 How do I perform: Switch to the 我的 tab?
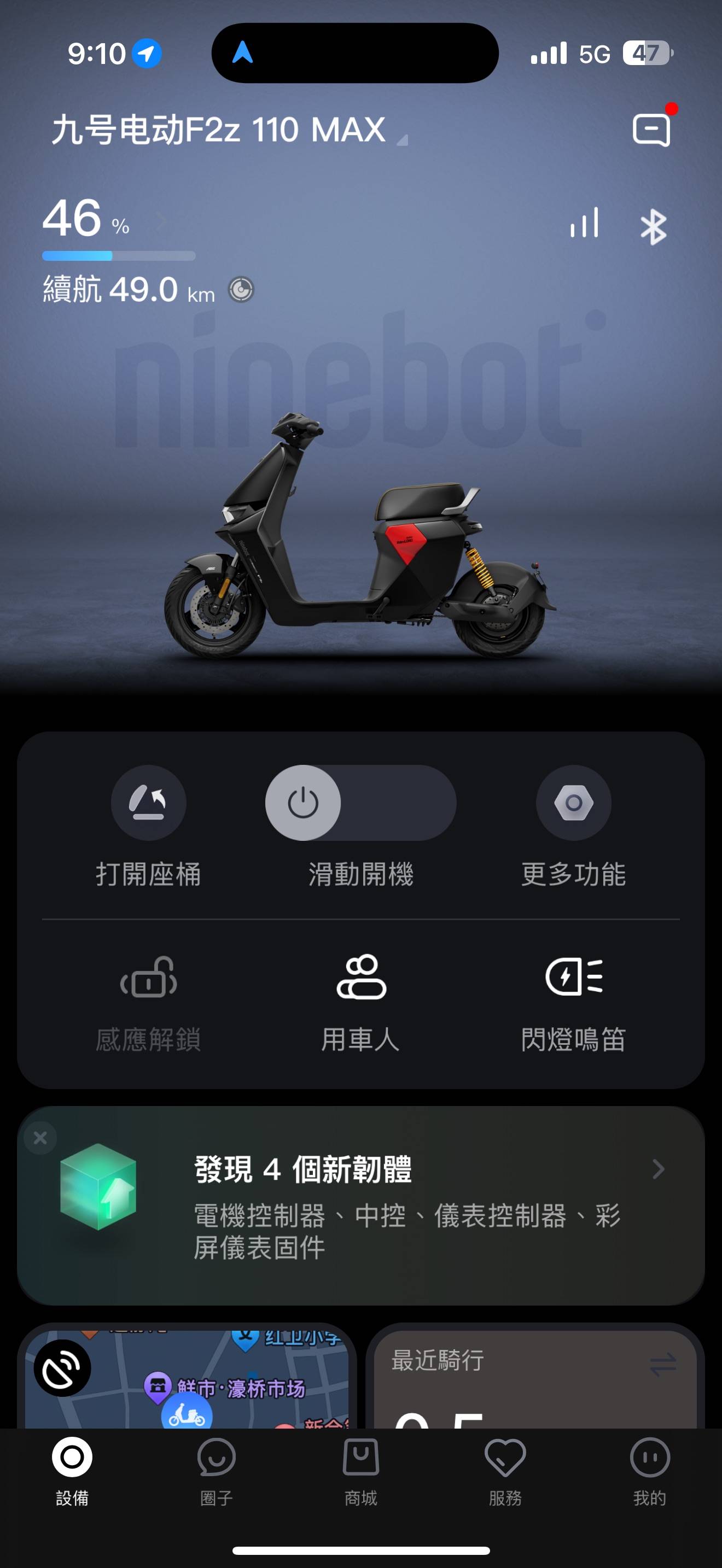[649, 1470]
